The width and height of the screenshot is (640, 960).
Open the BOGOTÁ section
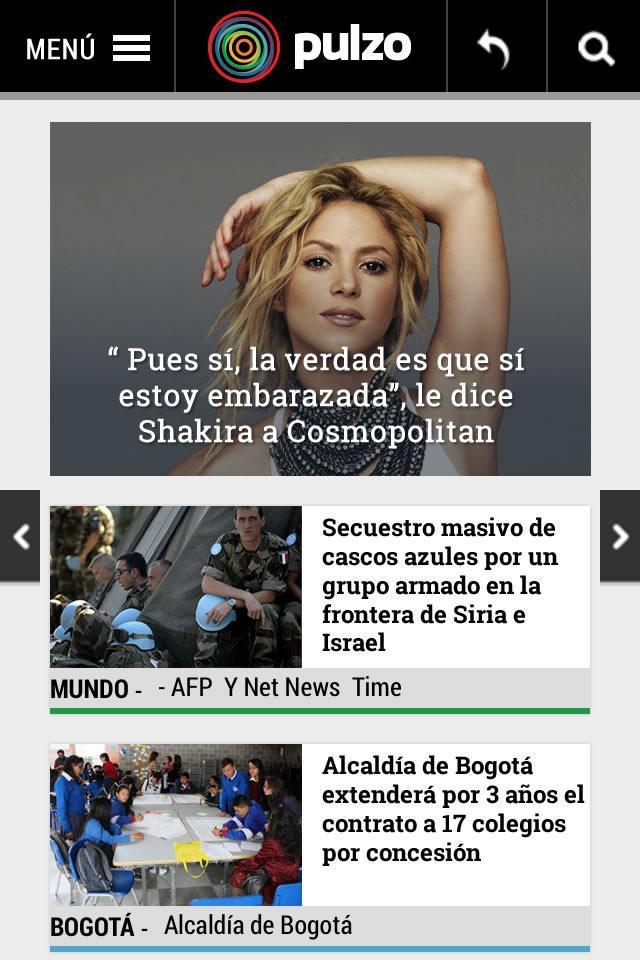92,927
